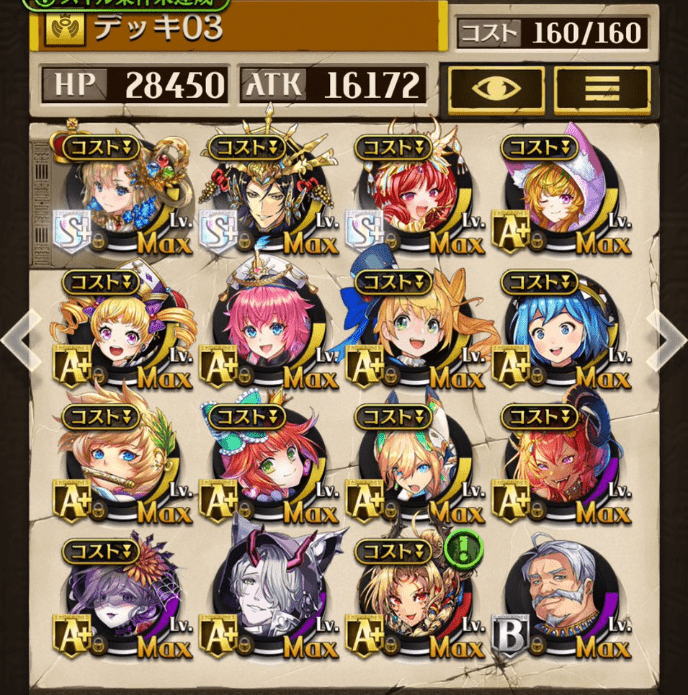Select the blonde twin-tail character with a card hat

click(x=120, y=330)
